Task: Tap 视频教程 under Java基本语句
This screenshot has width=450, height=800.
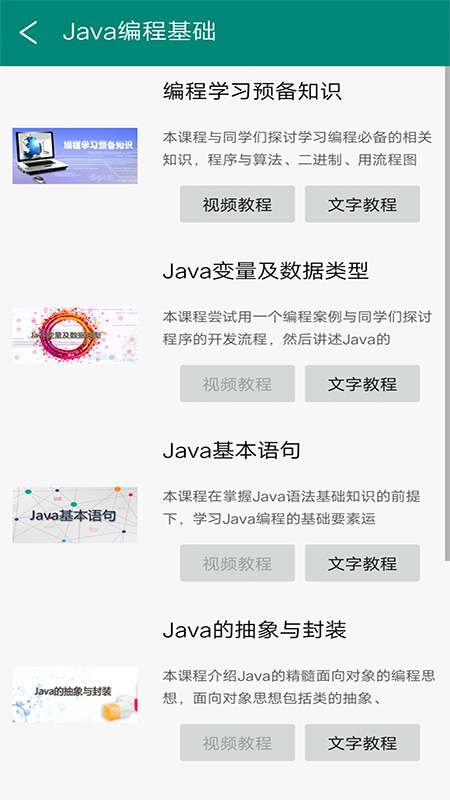Action: [237, 563]
